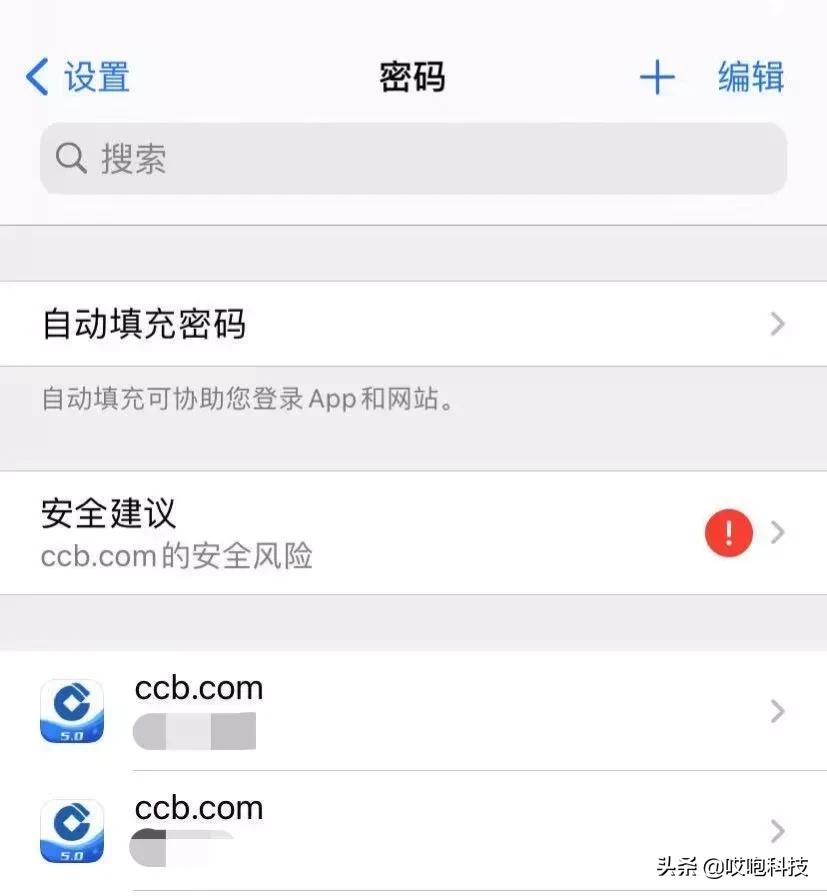Open the second ccb.com entry arrow

(x=777, y=831)
